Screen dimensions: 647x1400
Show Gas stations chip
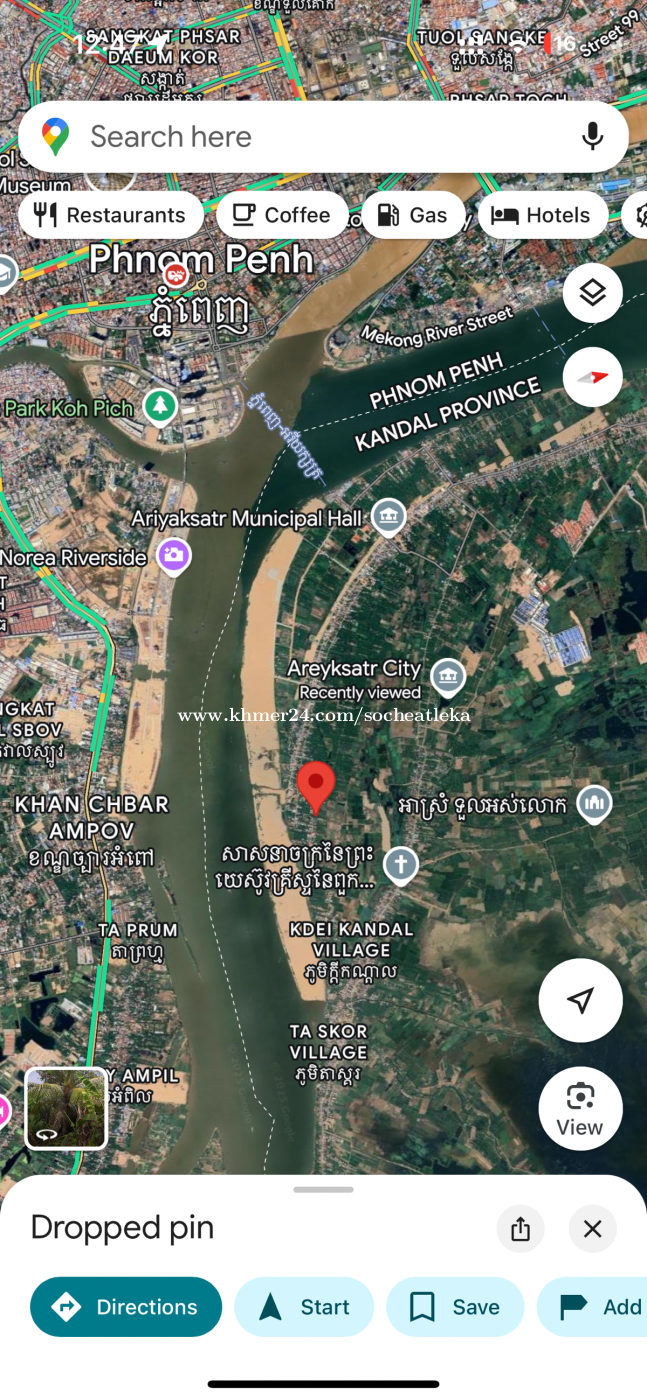(x=412, y=215)
